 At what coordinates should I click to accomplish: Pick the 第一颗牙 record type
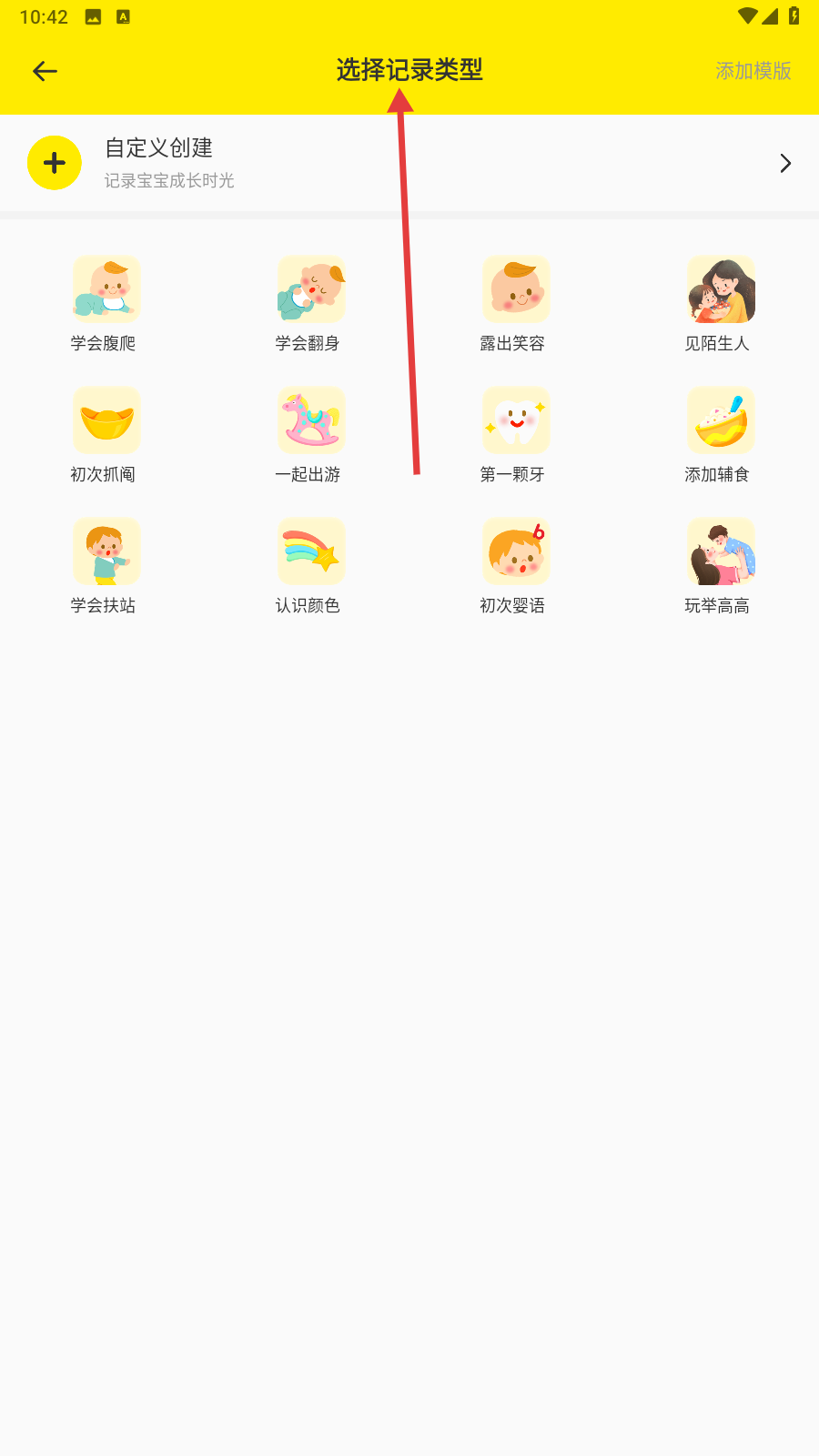(515, 421)
